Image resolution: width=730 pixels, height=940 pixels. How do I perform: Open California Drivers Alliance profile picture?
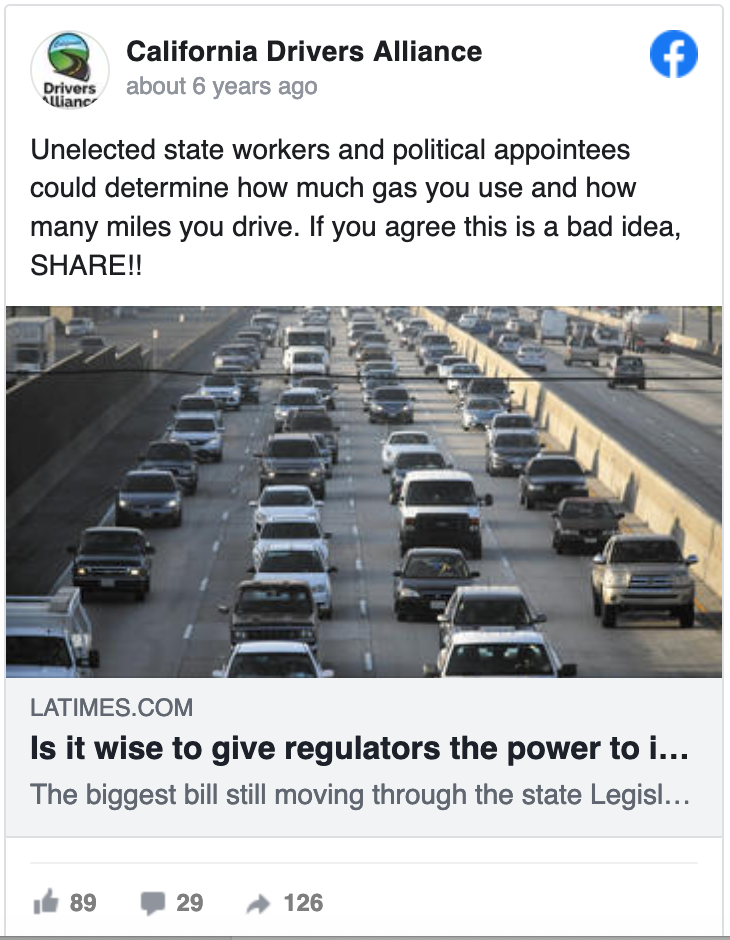69,69
